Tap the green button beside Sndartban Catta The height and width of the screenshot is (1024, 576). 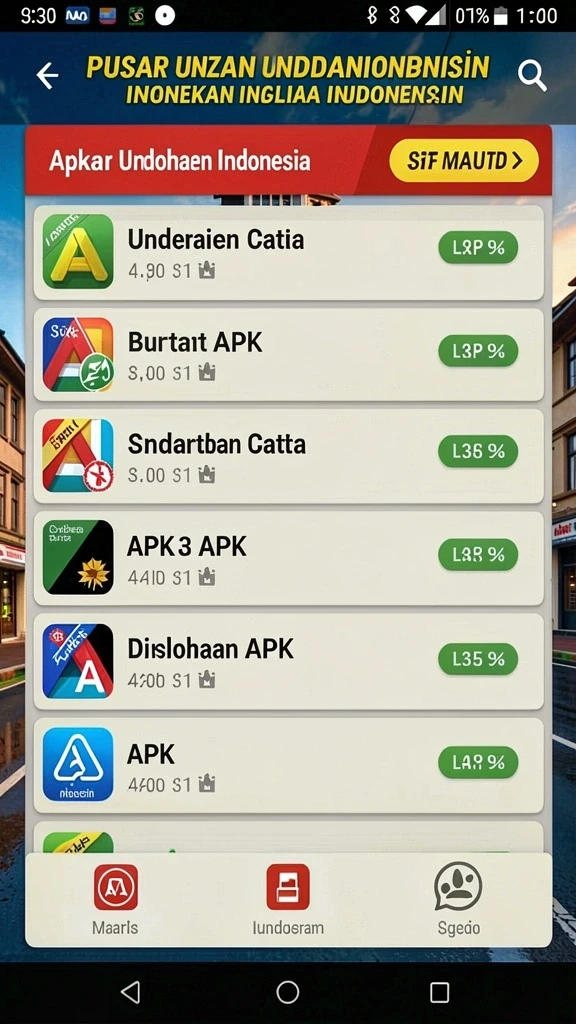[x=478, y=451]
